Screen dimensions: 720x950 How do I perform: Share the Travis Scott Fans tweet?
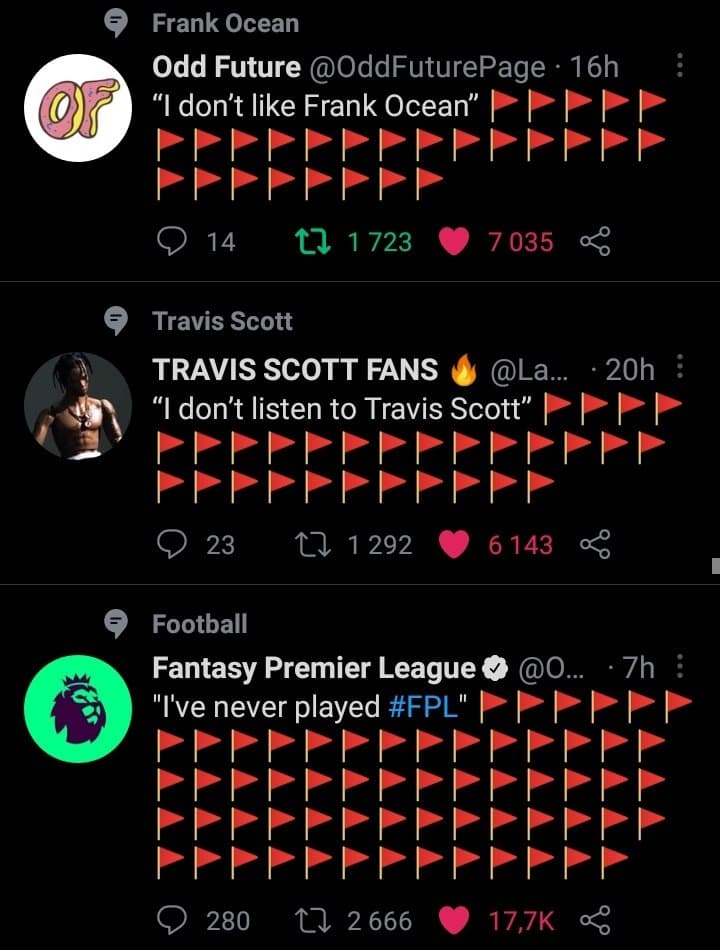pyautogui.click(x=594, y=544)
